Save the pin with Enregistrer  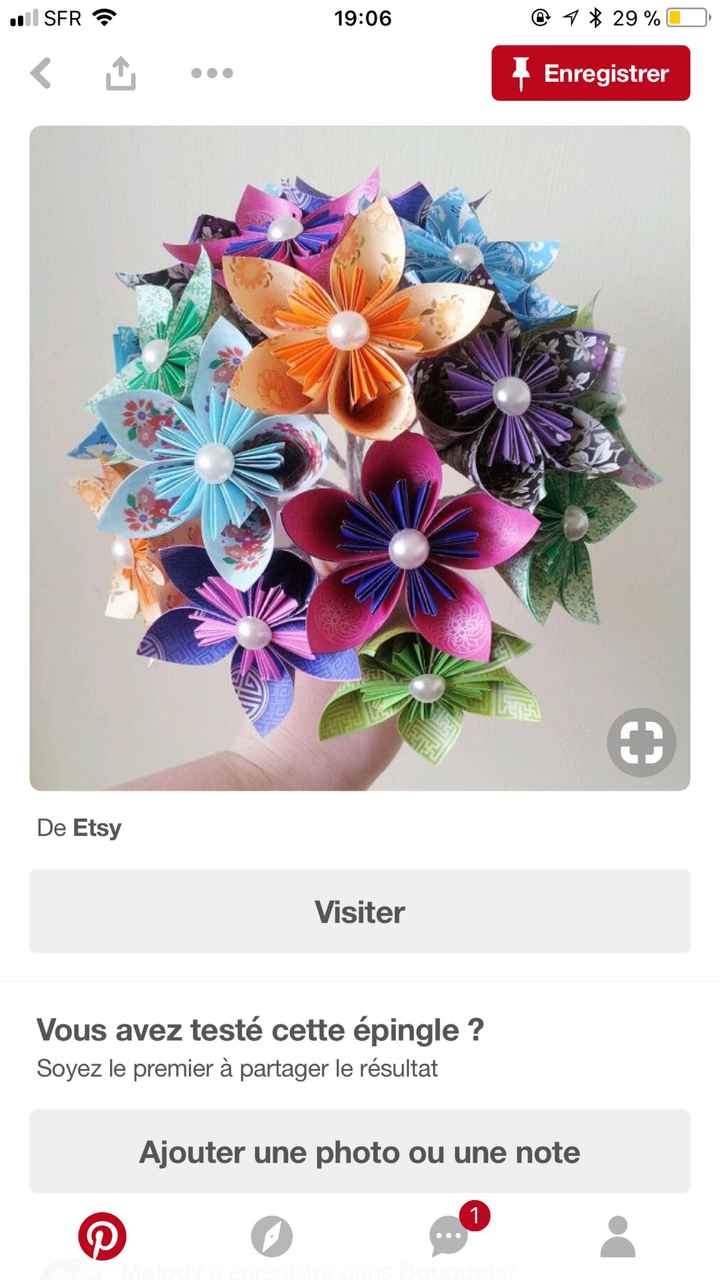[590, 72]
